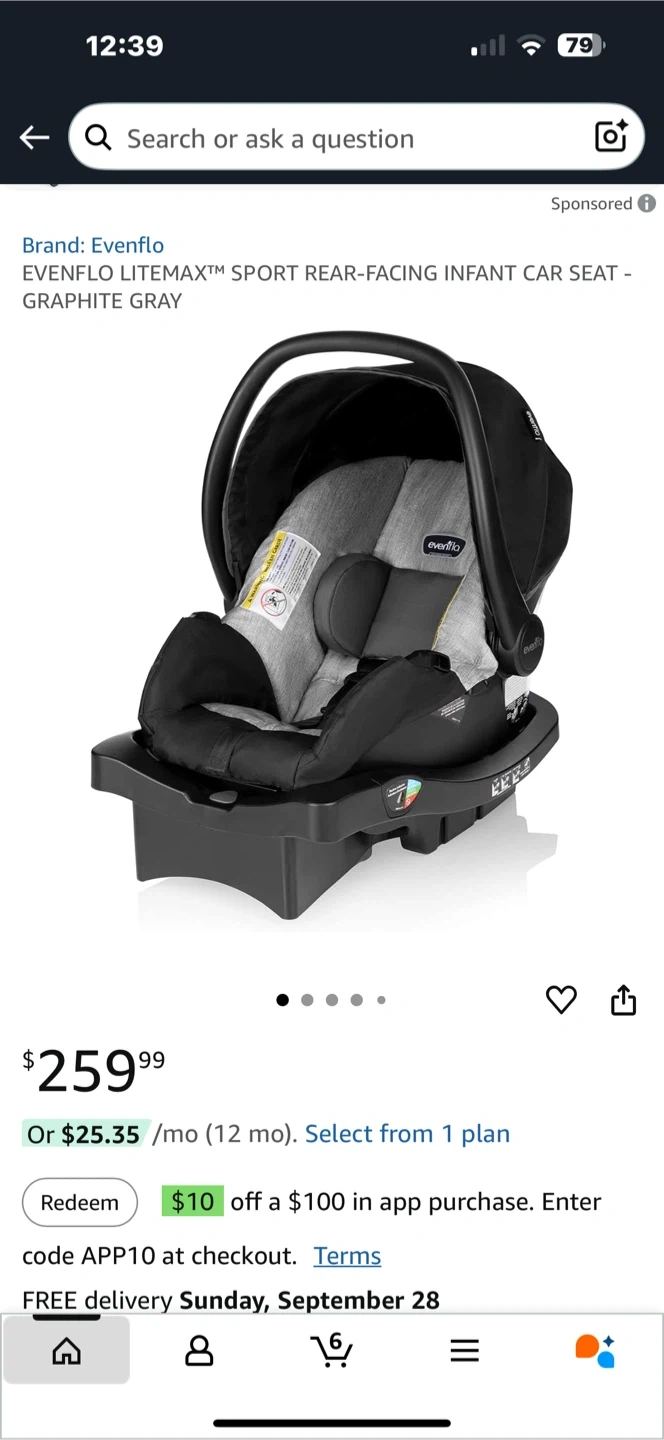Tap the Redeem button
The image size is (664, 1440).
(80, 1202)
